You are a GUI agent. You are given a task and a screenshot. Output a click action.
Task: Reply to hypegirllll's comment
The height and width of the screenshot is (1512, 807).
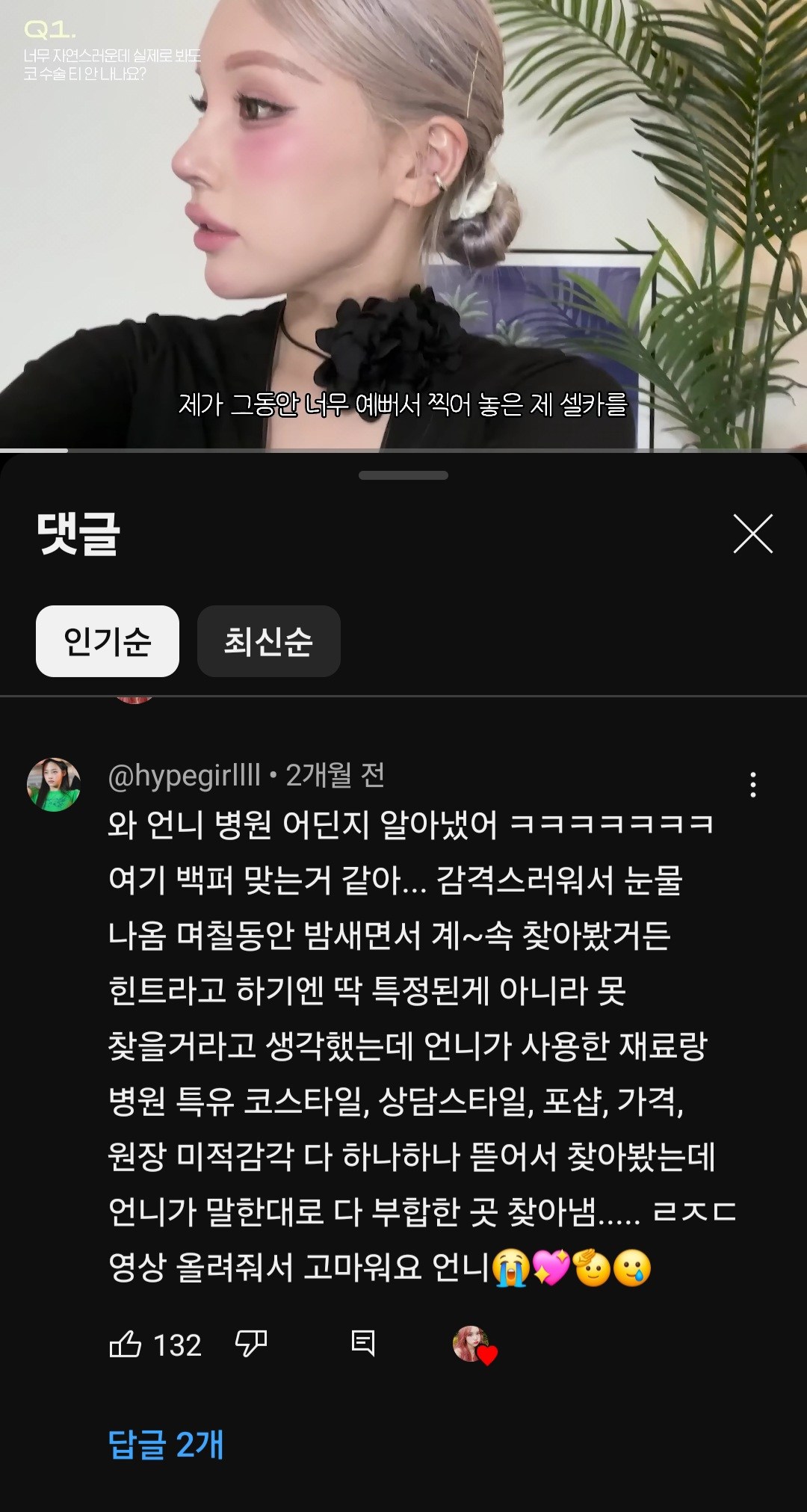click(x=363, y=1344)
